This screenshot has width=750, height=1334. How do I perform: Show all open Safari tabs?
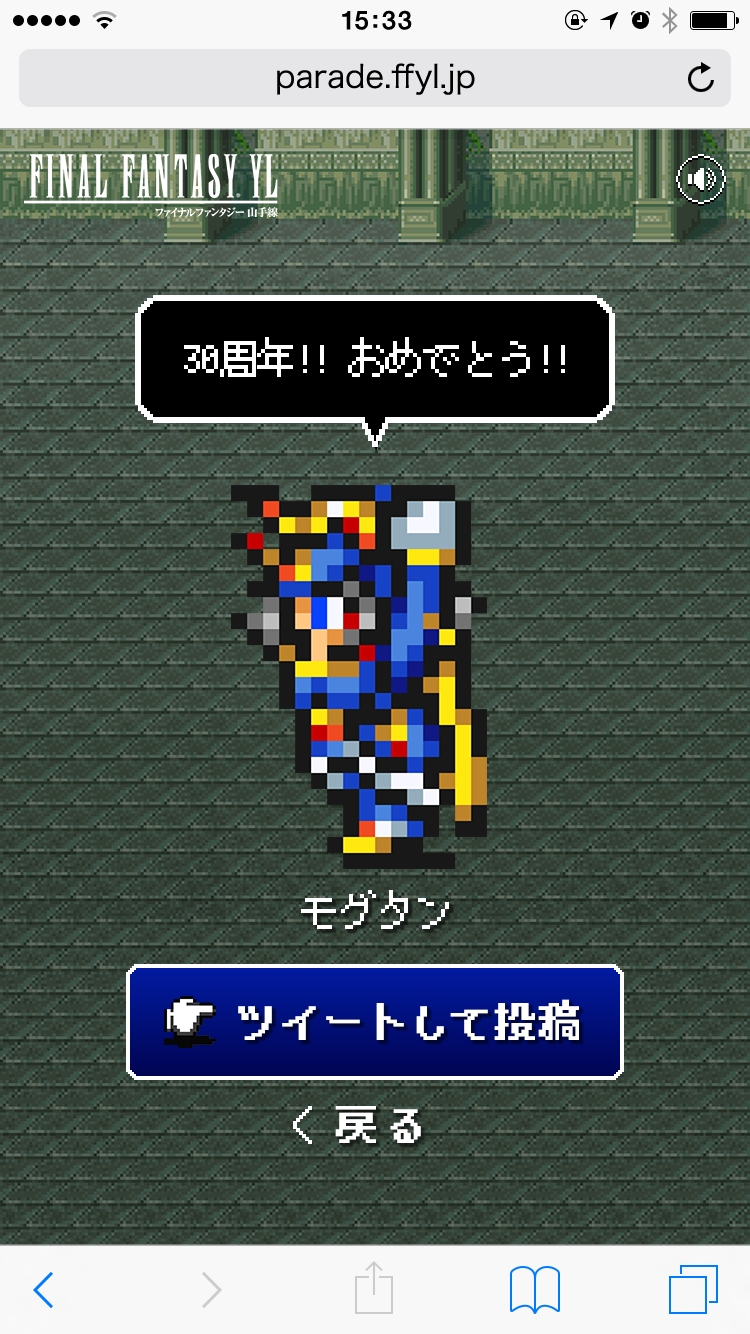pos(693,1290)
